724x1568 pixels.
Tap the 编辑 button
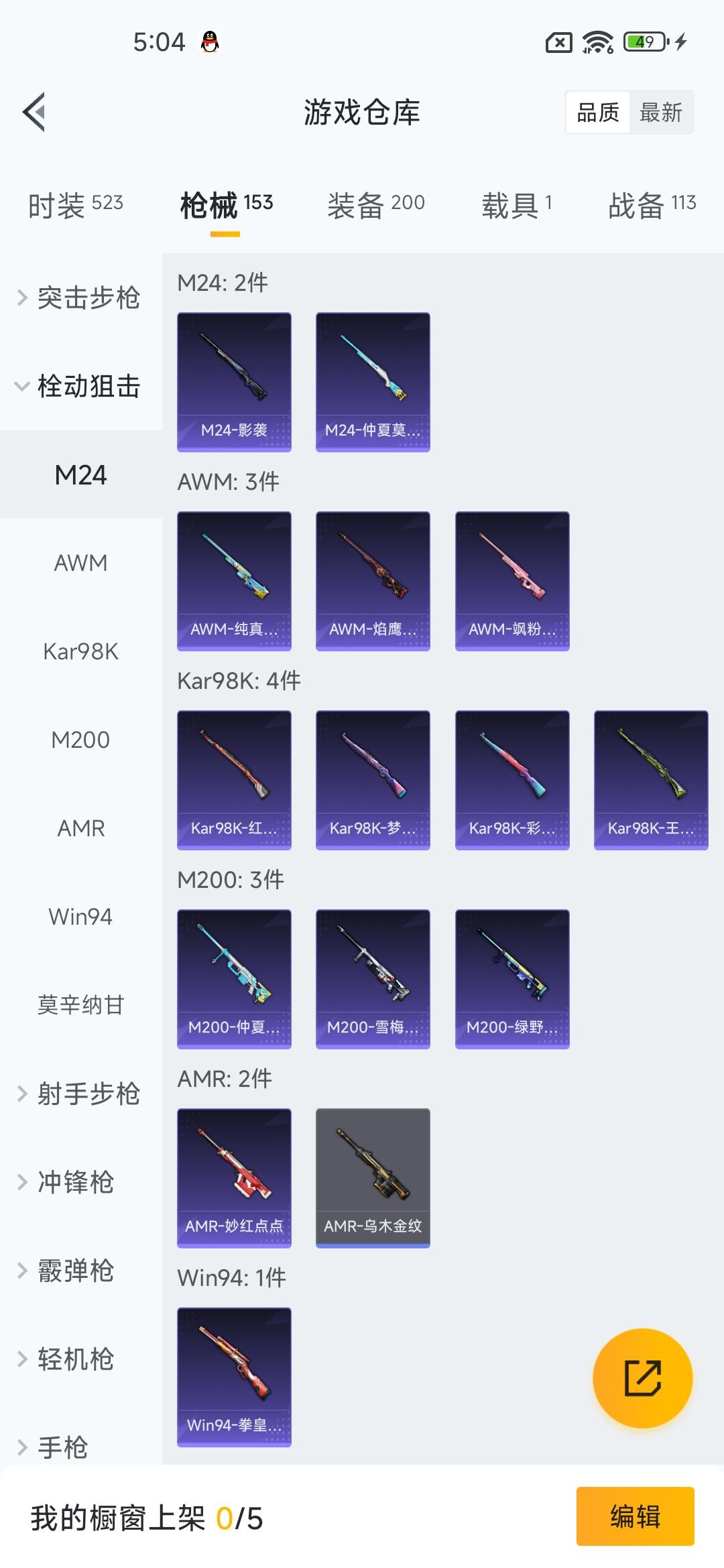[635, 1516]
